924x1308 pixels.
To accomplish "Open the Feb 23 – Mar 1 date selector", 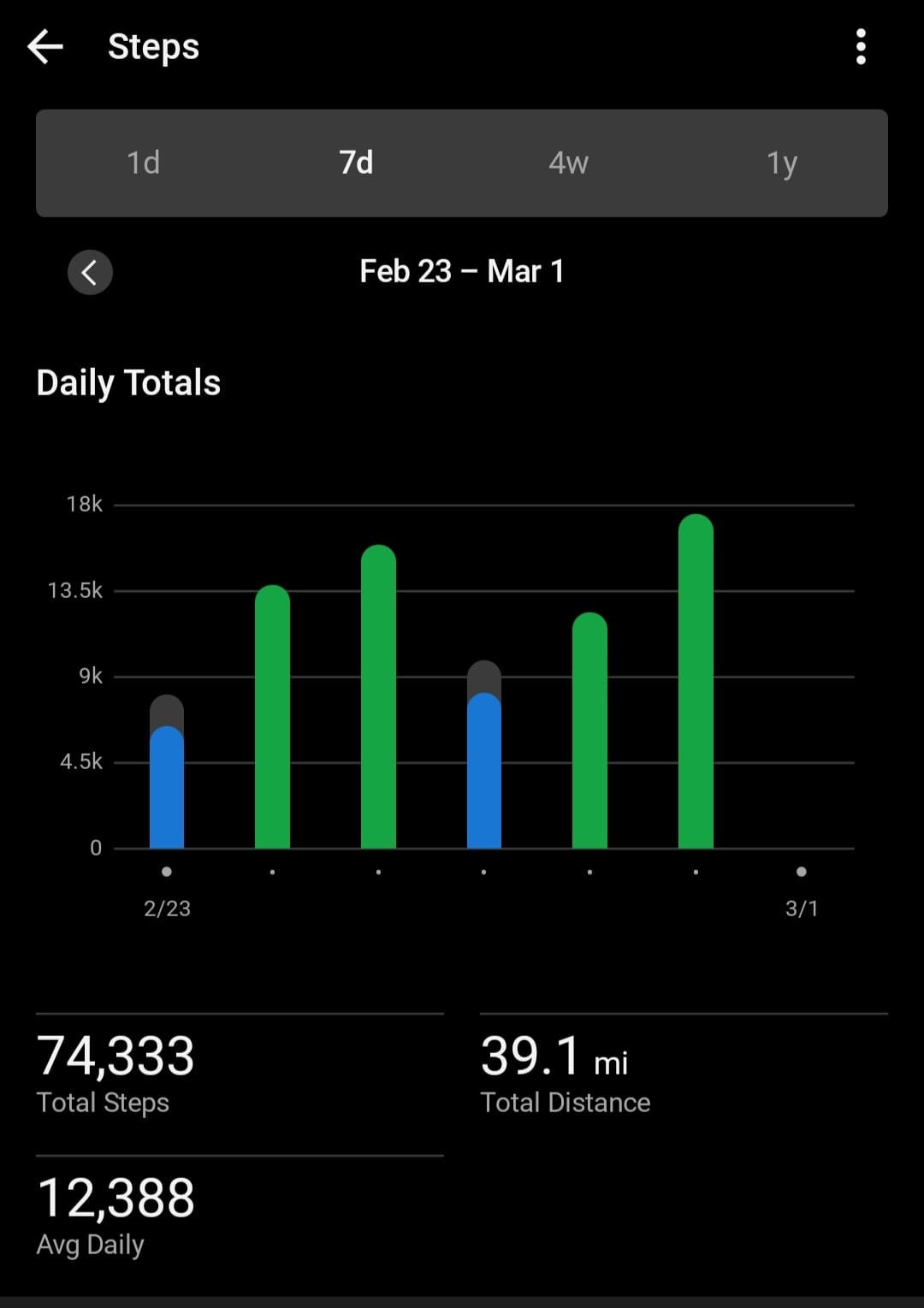I will [462, 271].
